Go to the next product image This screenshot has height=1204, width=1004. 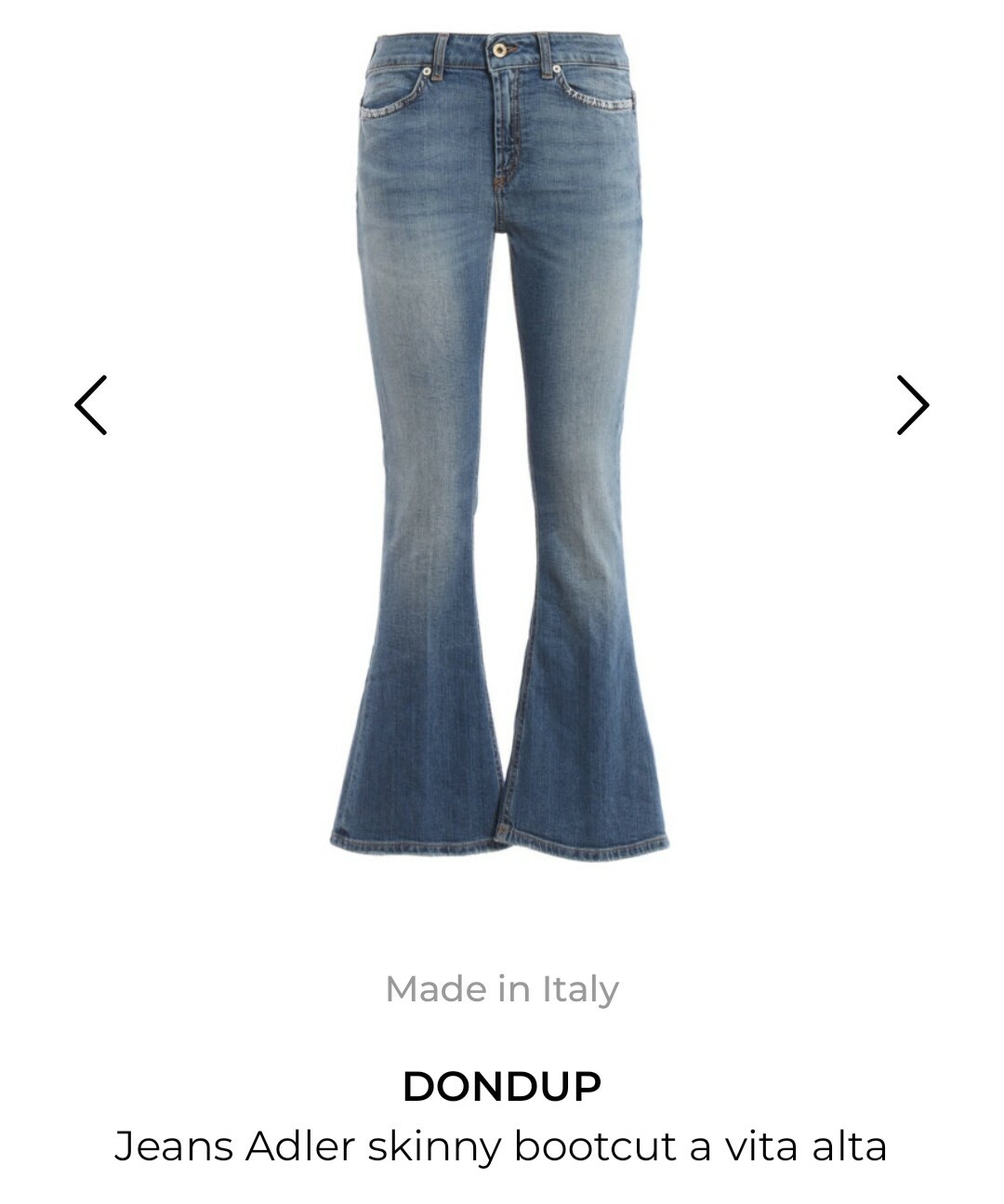point(912,405)
